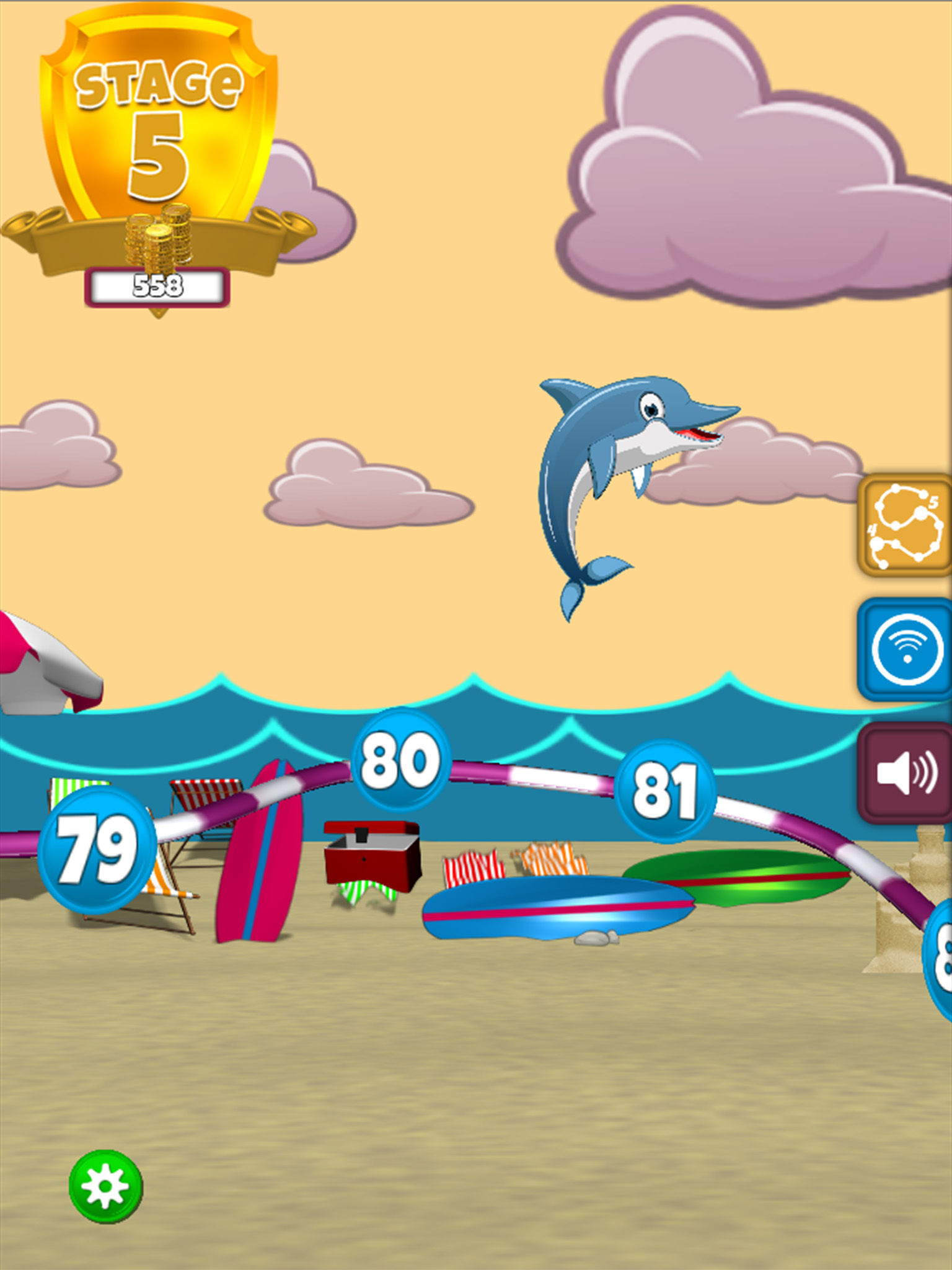Open the stage map overview button

[905, 525]
